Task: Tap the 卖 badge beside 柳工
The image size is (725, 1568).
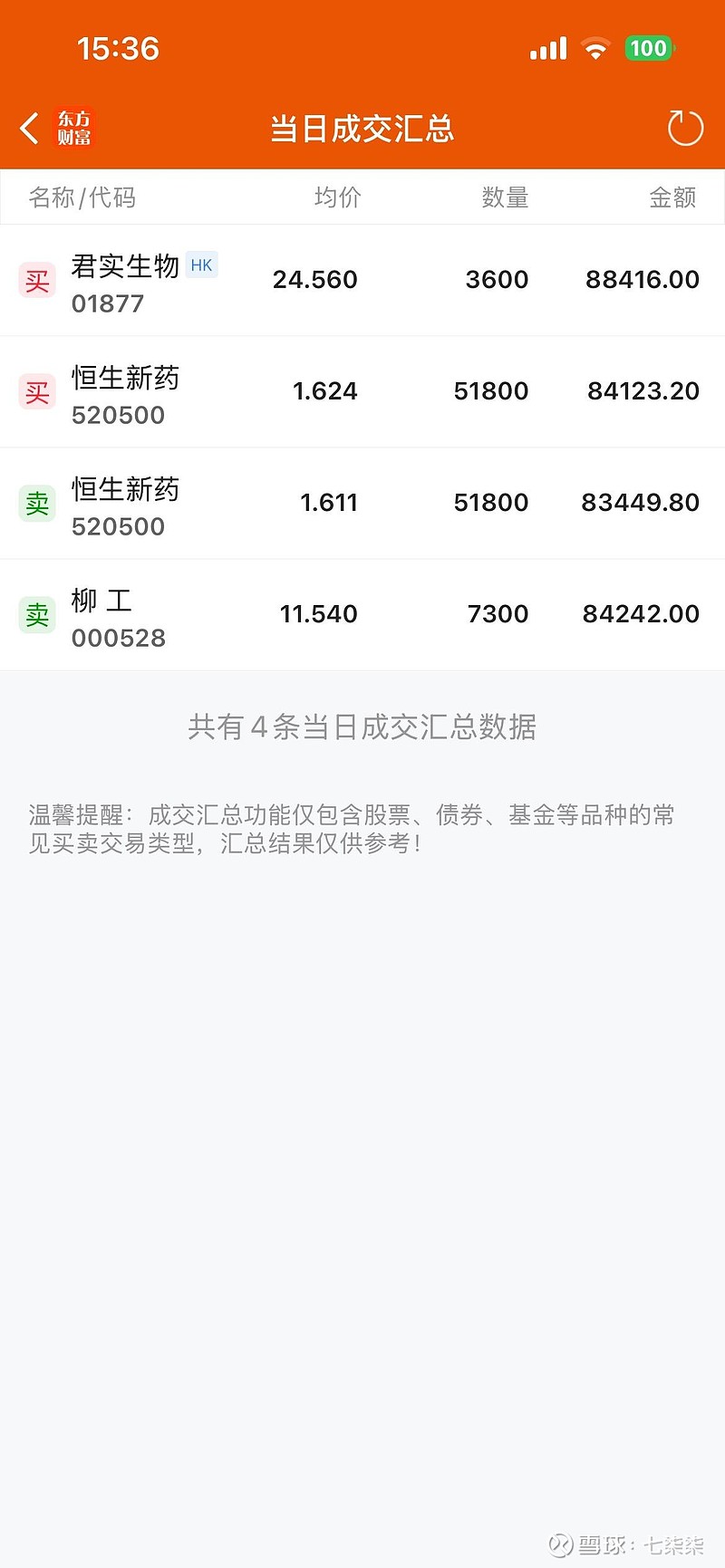Action: click(36, 614)
